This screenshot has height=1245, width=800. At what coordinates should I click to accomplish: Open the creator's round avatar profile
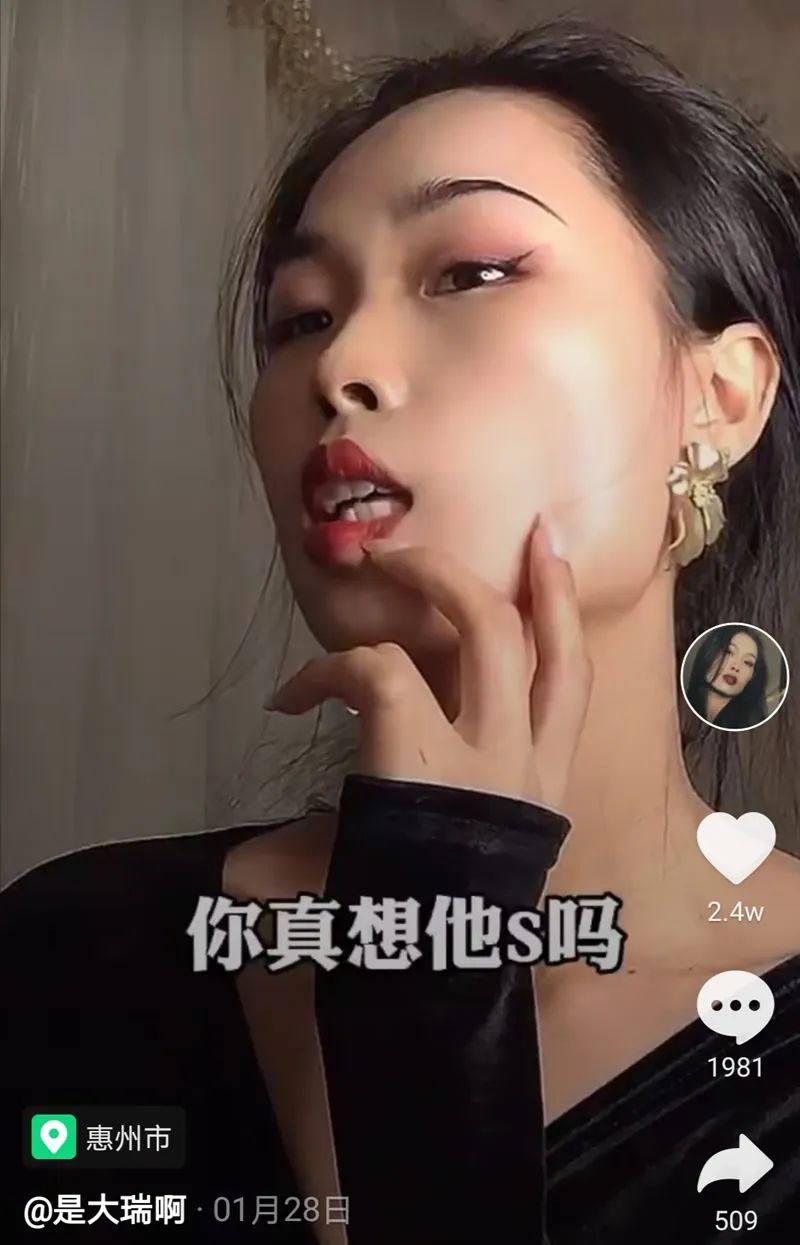pyautogui.click(x=735, y=676)
